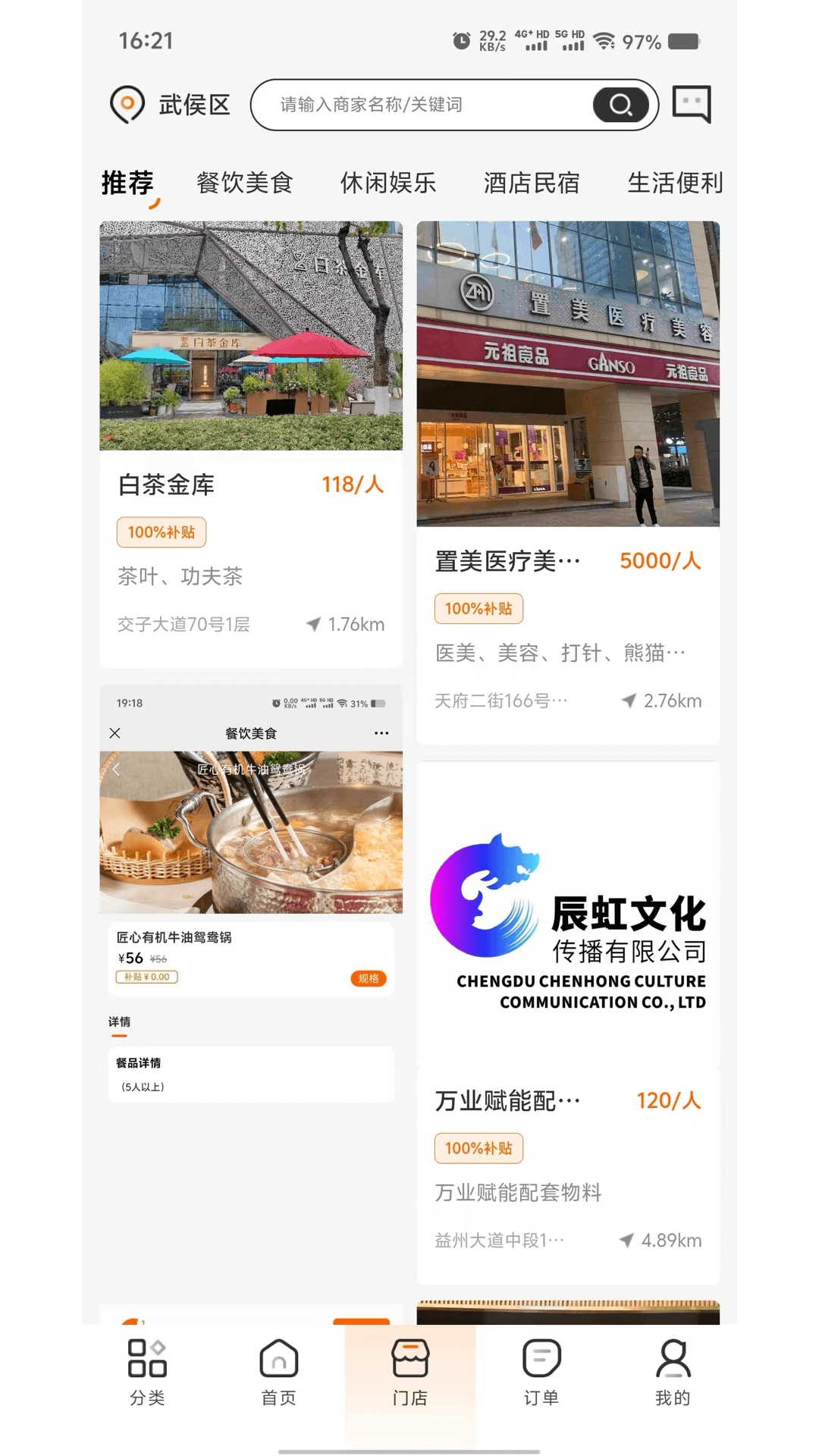
Task: Tap the merchant search input field
Action: point(425,105)
